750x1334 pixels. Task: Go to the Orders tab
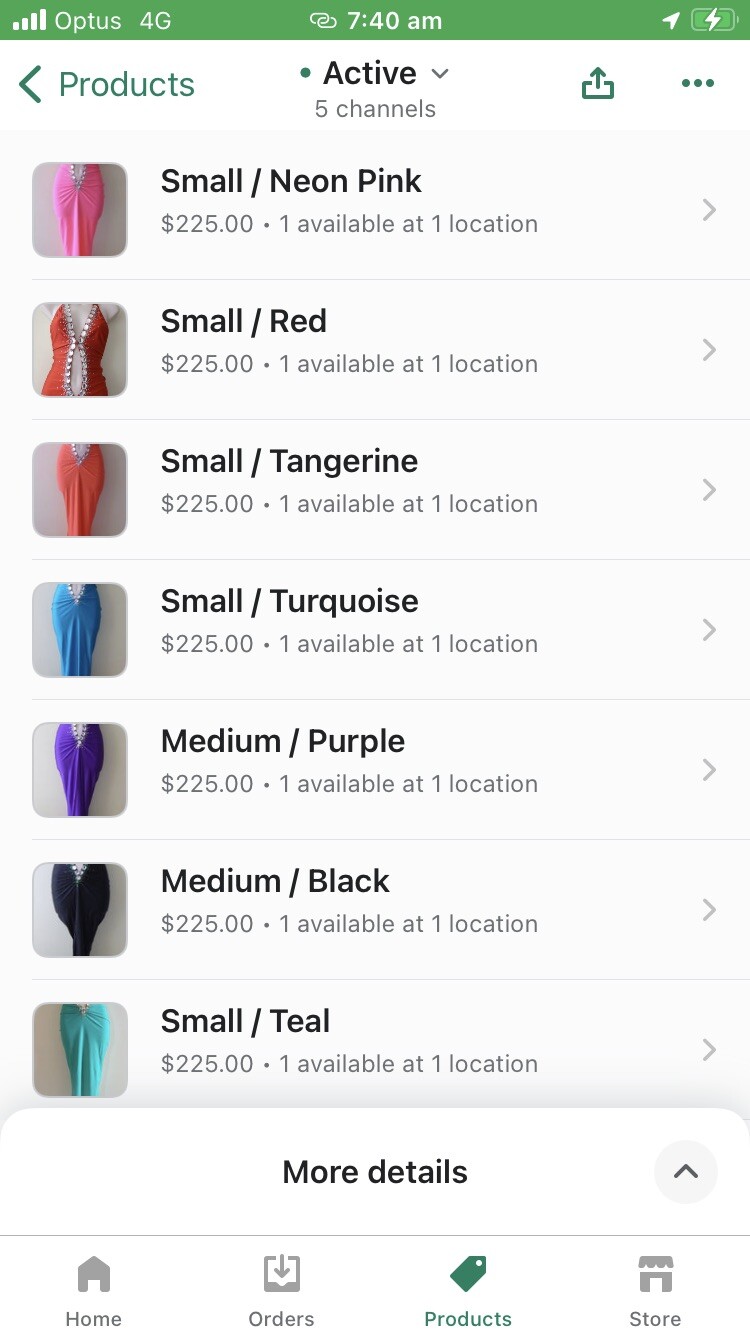pyautogui.click(x=281, y=1290)
